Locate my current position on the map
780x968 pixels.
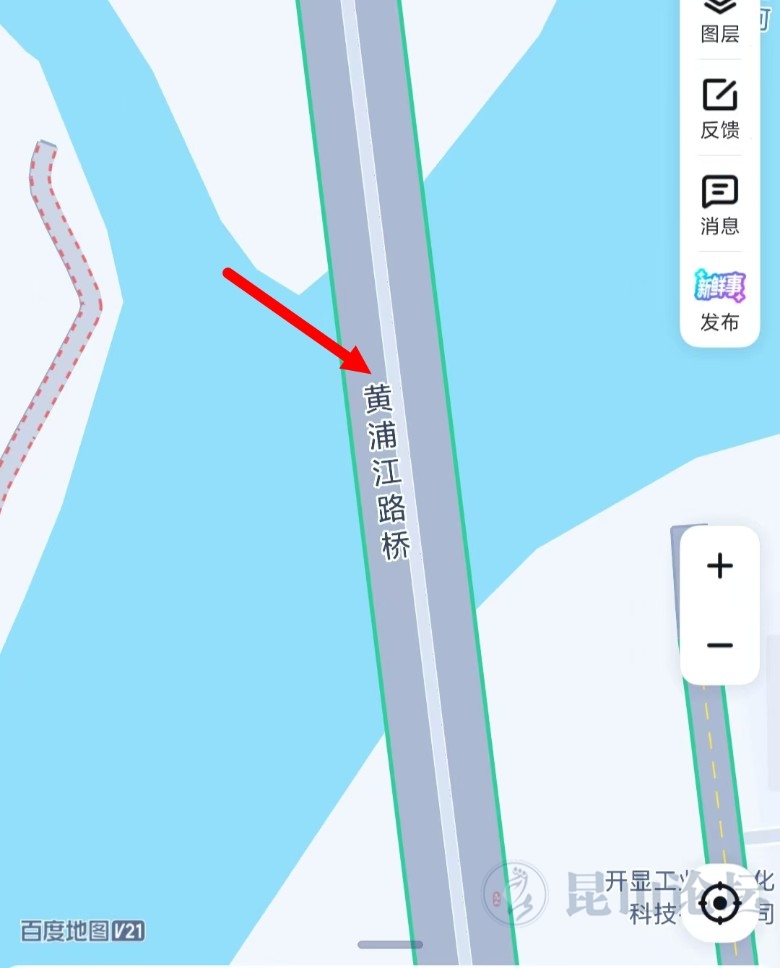tap(720, 904)
